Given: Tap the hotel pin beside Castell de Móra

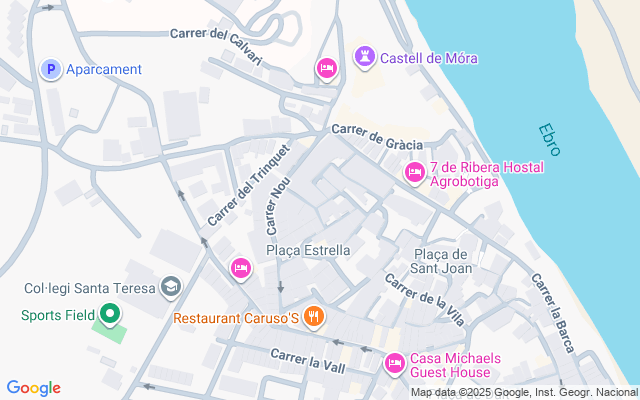Looking at the screenshot, I should click(x=327, y=69).
